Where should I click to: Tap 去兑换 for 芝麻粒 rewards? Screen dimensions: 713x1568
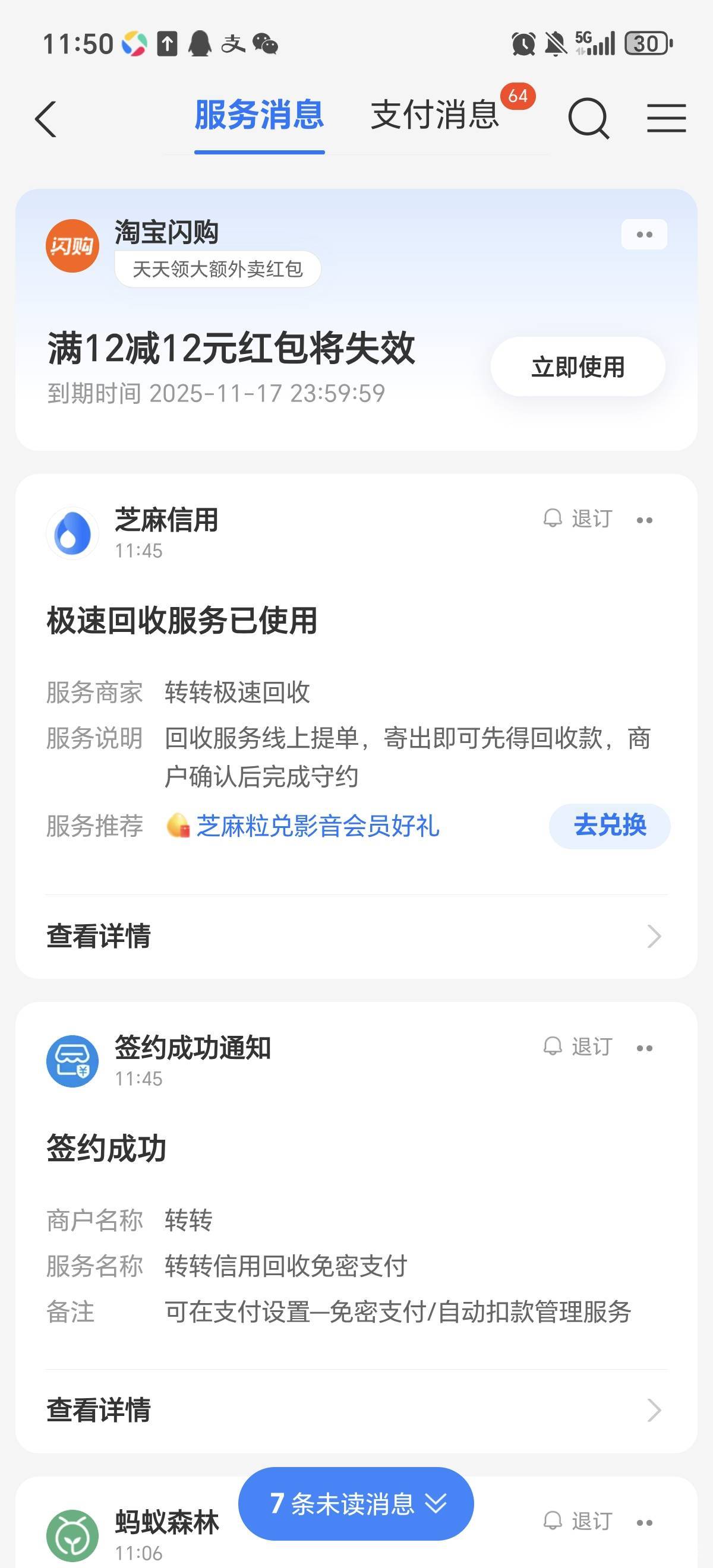pyautogui.click(x=610, y=826)
